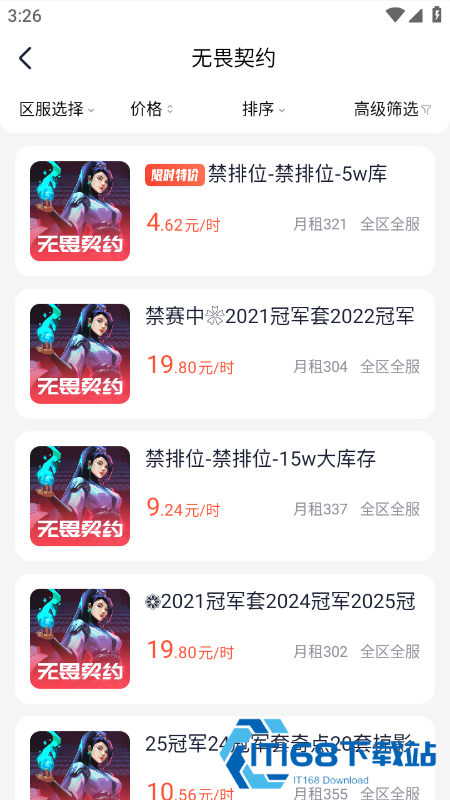450x800 pixels.
Task: Expand the 排序 dropdown
Action: click(263, 109)
